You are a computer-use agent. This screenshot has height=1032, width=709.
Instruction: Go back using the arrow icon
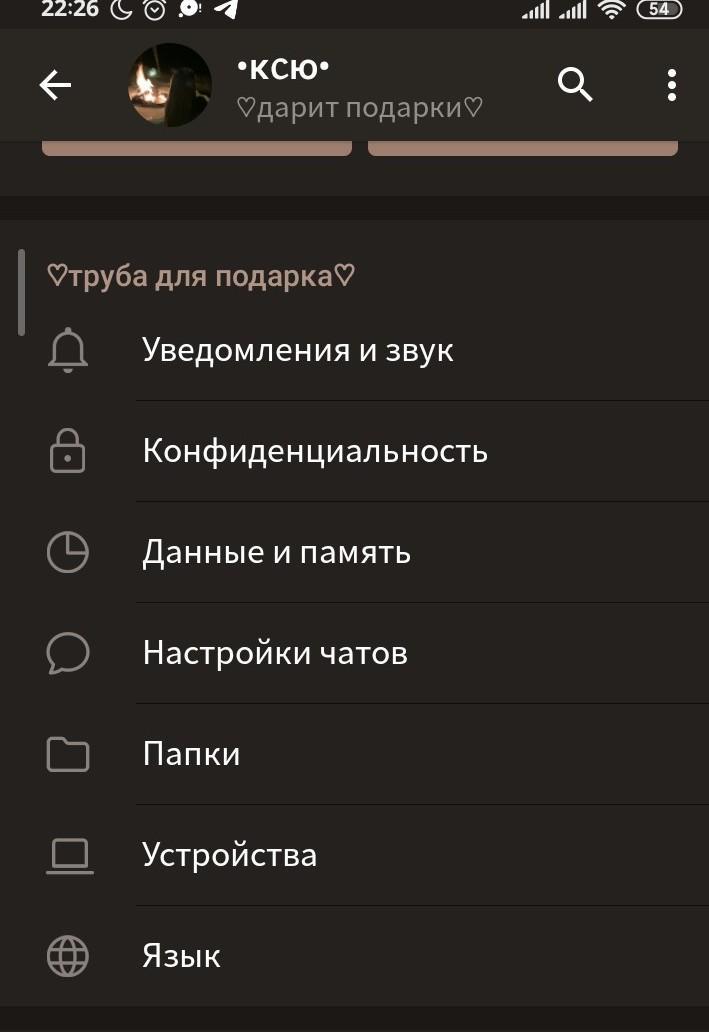(55, 86)
